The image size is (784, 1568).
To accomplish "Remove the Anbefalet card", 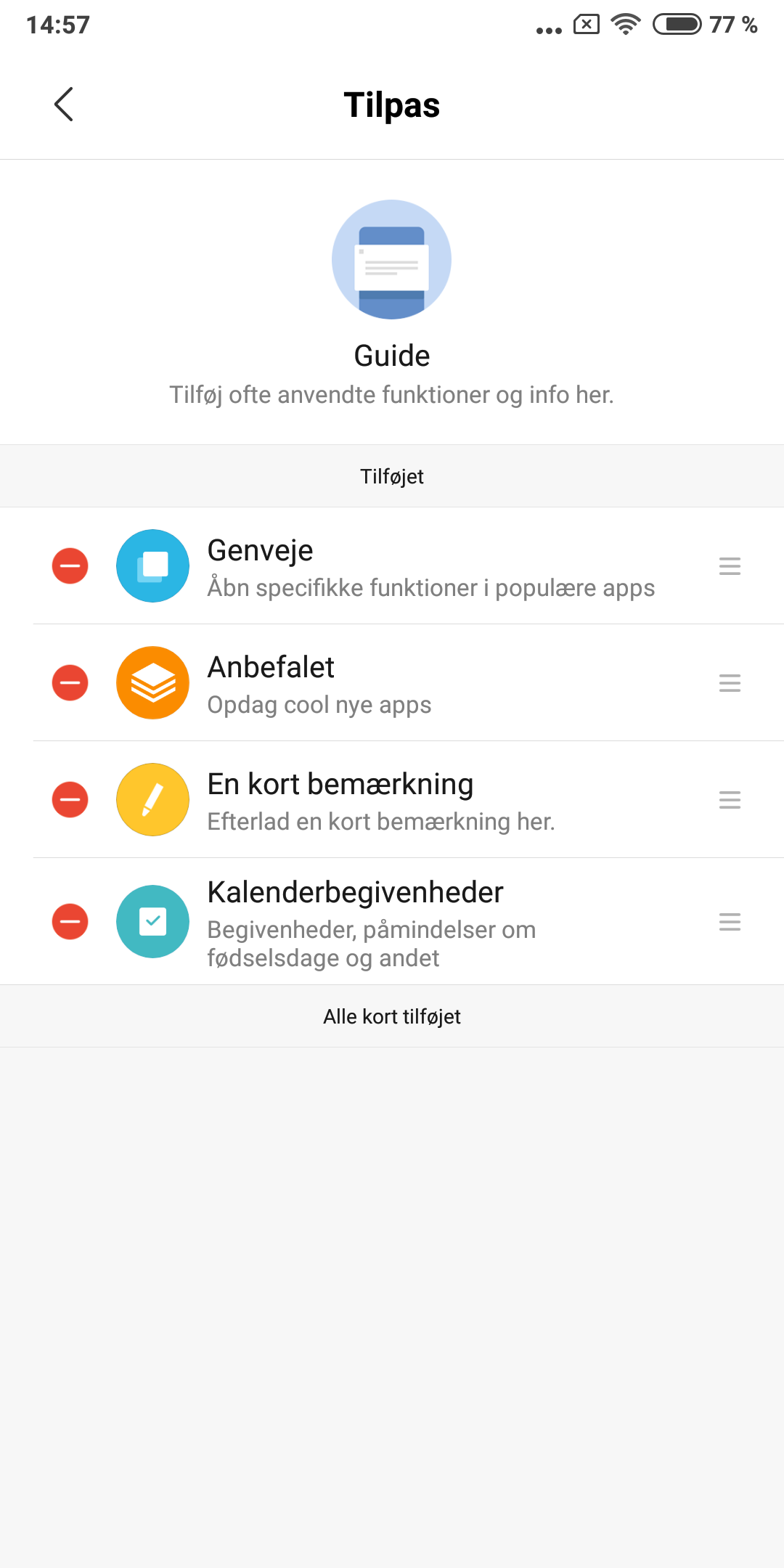I will pos(70,683).
